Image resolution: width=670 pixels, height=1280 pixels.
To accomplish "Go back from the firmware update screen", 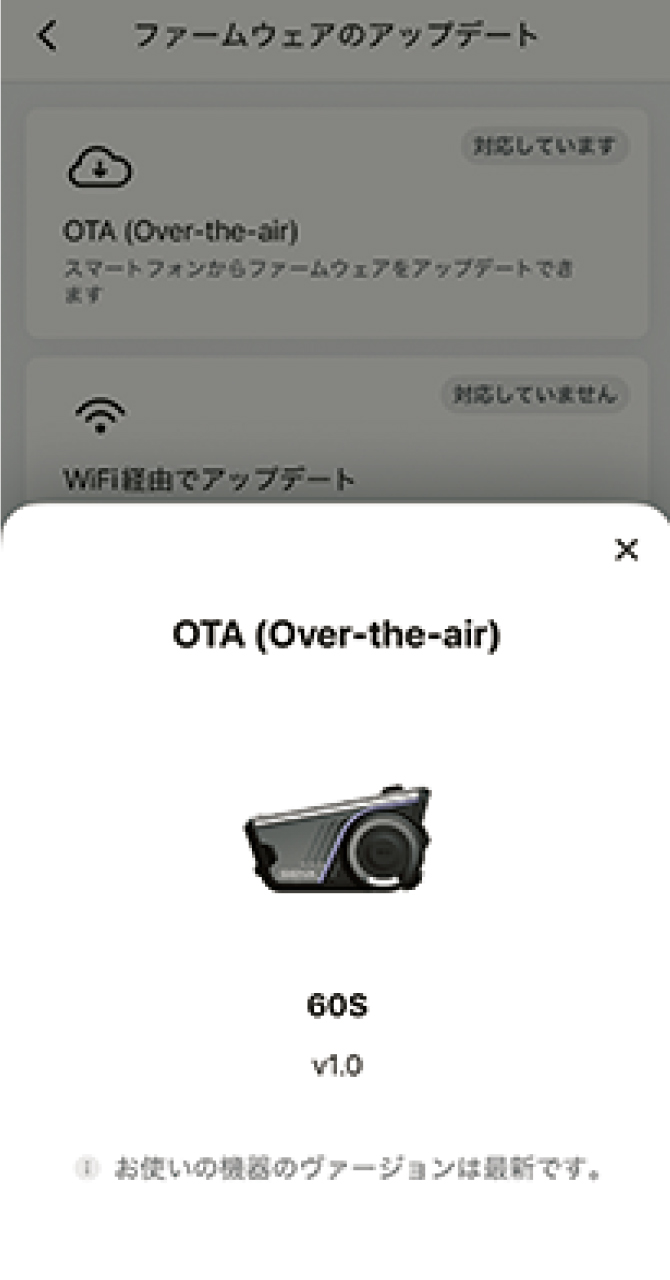I will coord(47,37).
